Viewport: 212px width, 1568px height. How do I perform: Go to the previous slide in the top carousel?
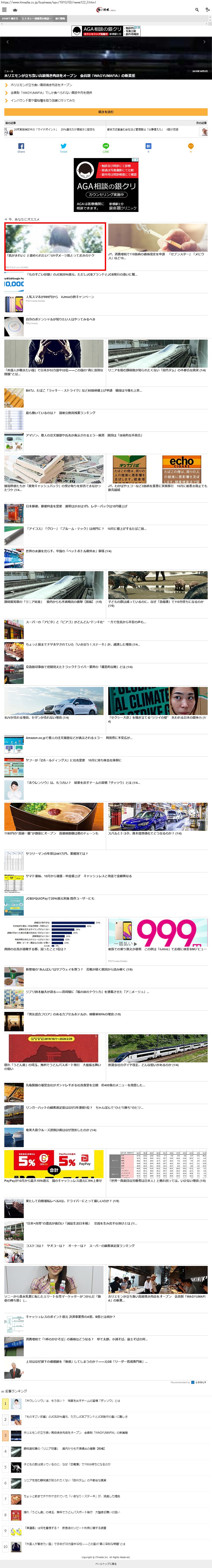pos(7,42)
